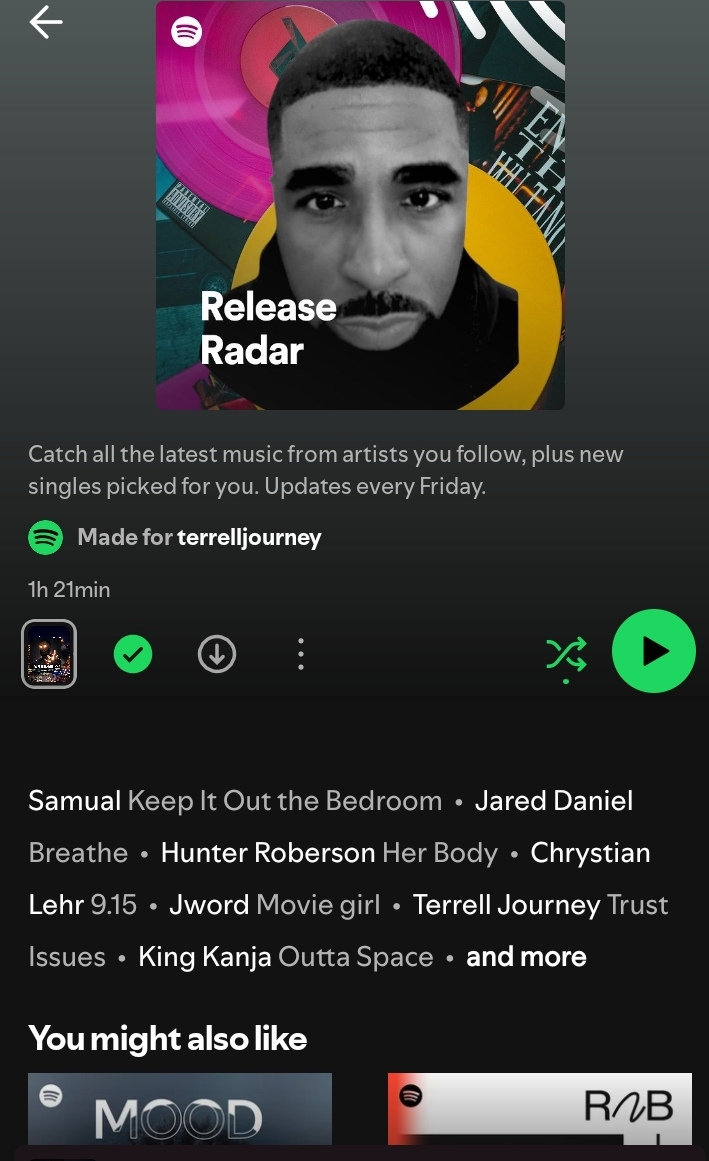
Task: Remove playlist from library via green checkmark
Action: click(133, 654)
